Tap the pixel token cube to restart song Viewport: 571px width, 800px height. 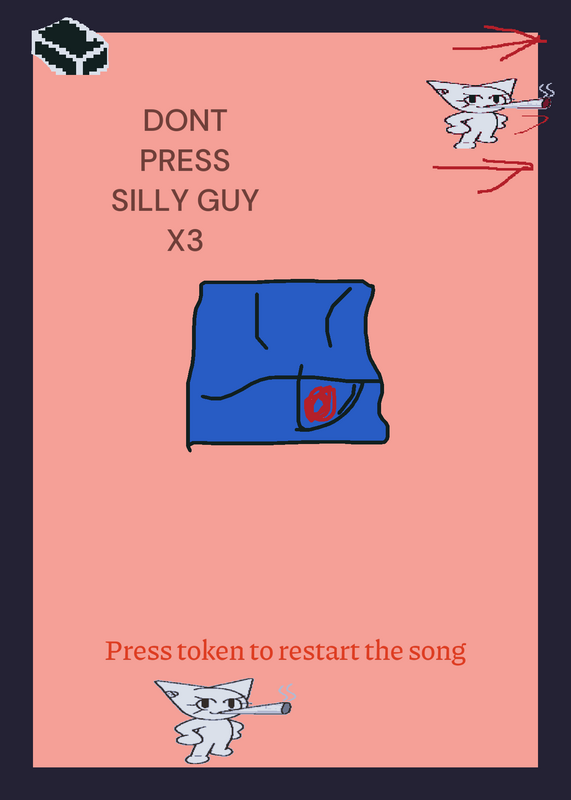coord(70,46)
